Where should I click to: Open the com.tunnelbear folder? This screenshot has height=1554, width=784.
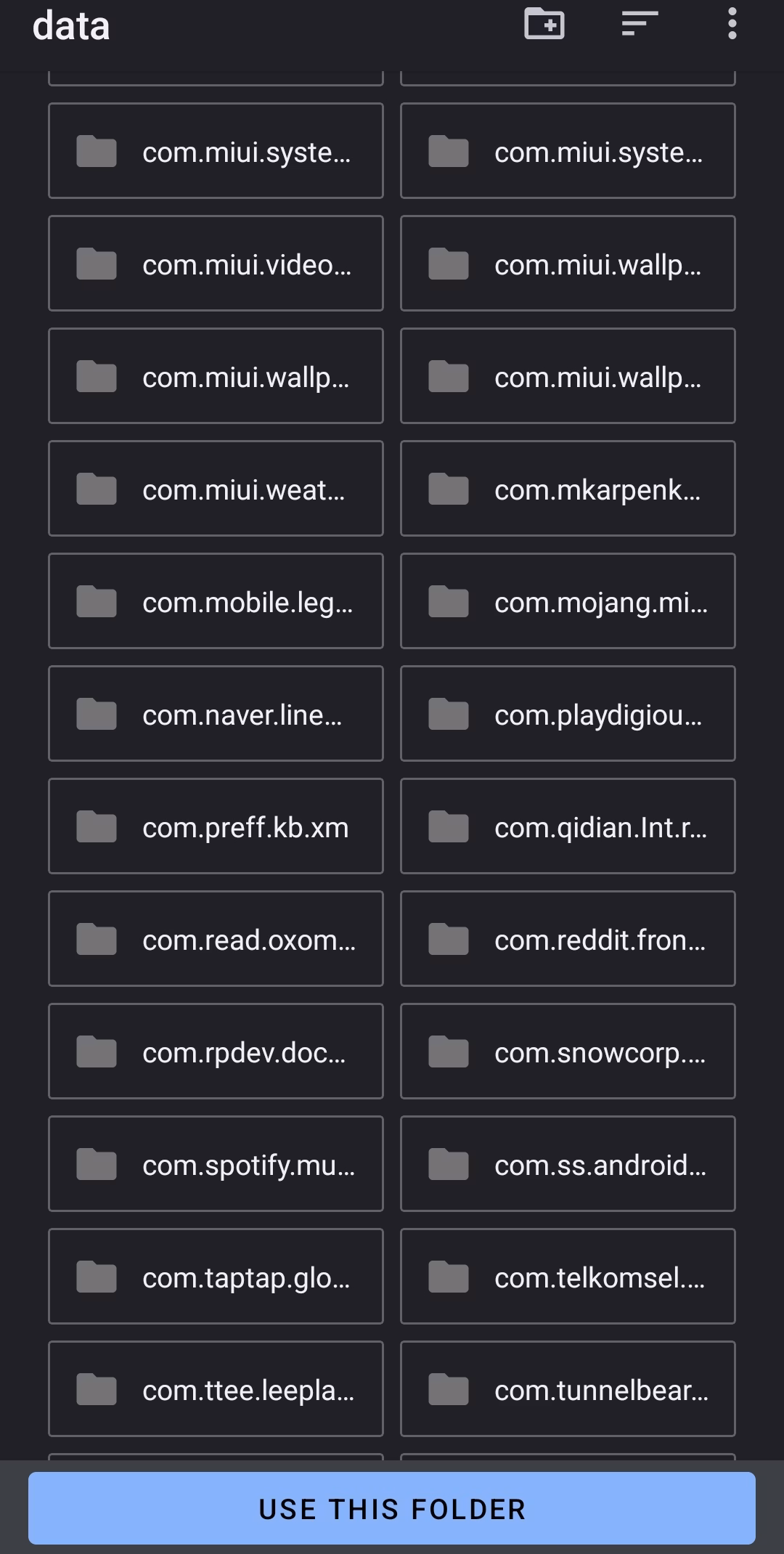[568, 1390]
